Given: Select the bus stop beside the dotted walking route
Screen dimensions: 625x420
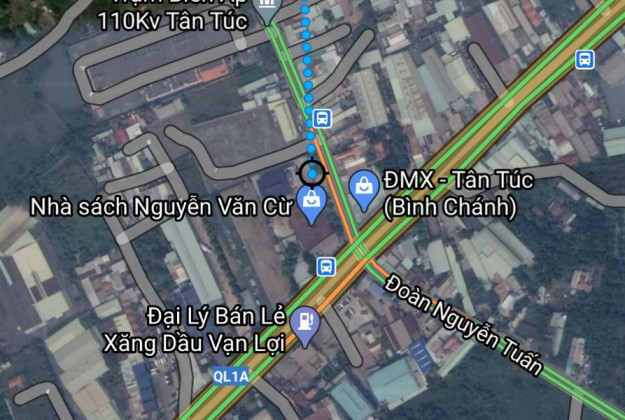Looking at the screenshot, I should 322,119.
